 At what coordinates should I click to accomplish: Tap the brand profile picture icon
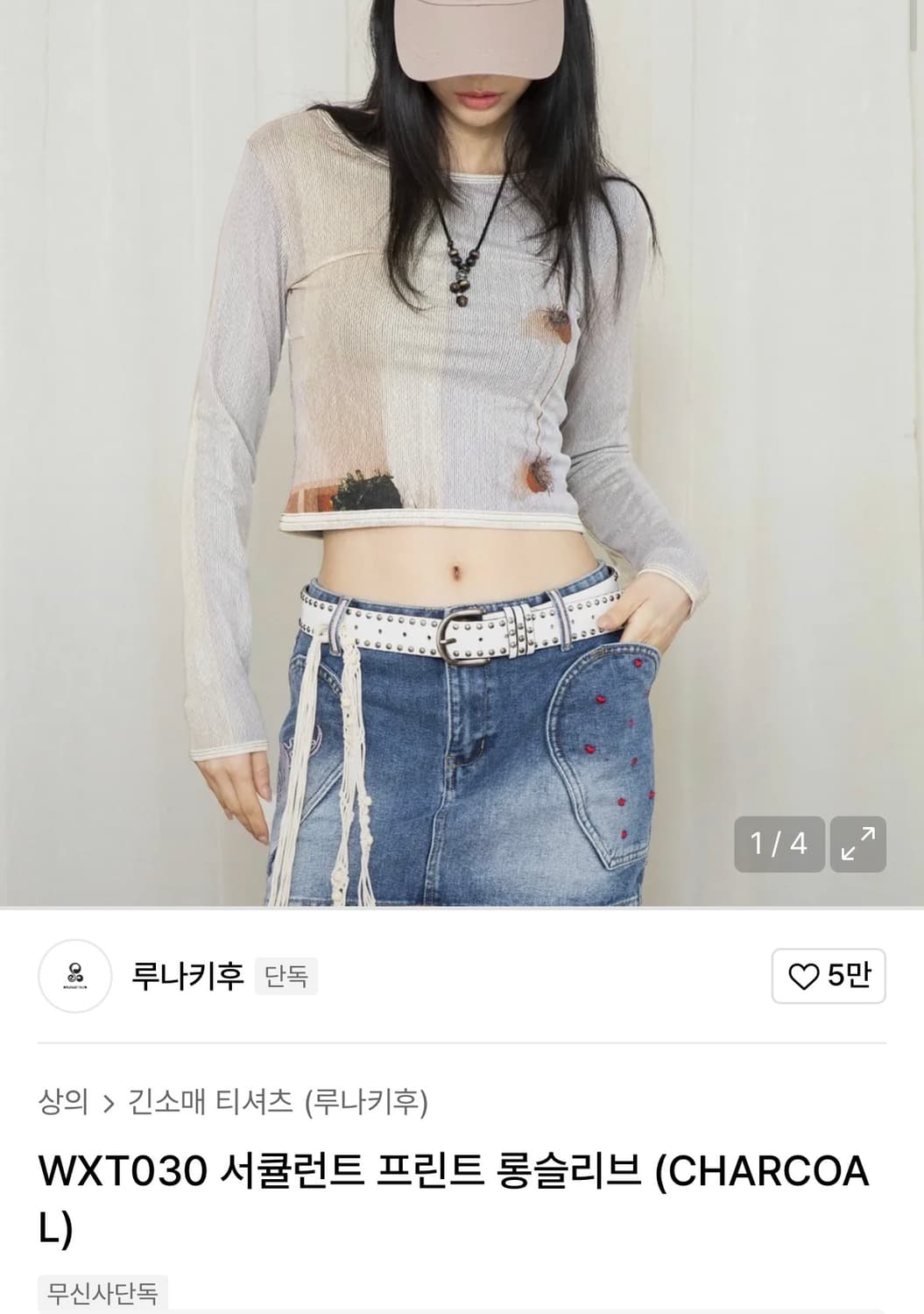tap(77, 975)
